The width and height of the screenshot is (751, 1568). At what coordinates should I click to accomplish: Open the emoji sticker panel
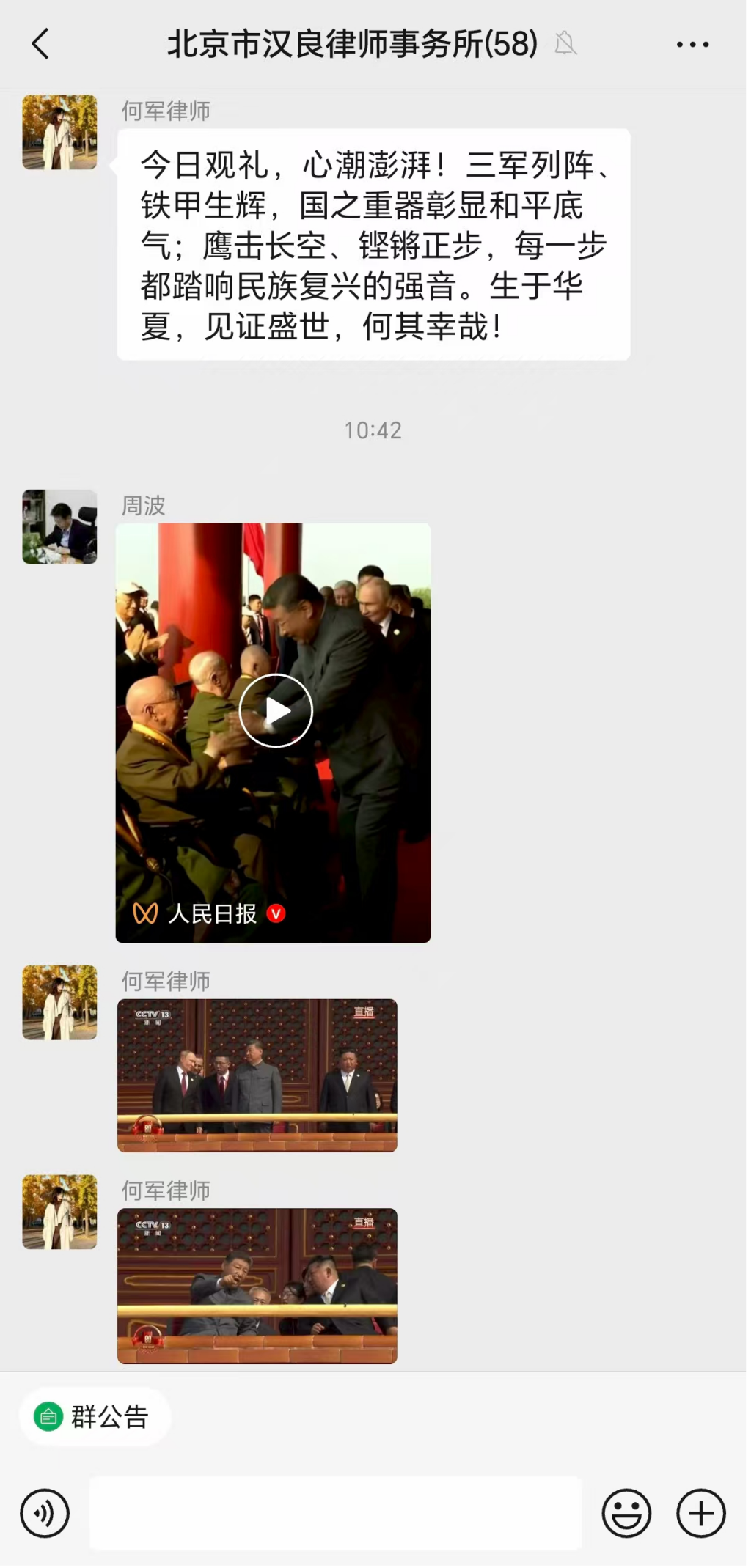626,1513
